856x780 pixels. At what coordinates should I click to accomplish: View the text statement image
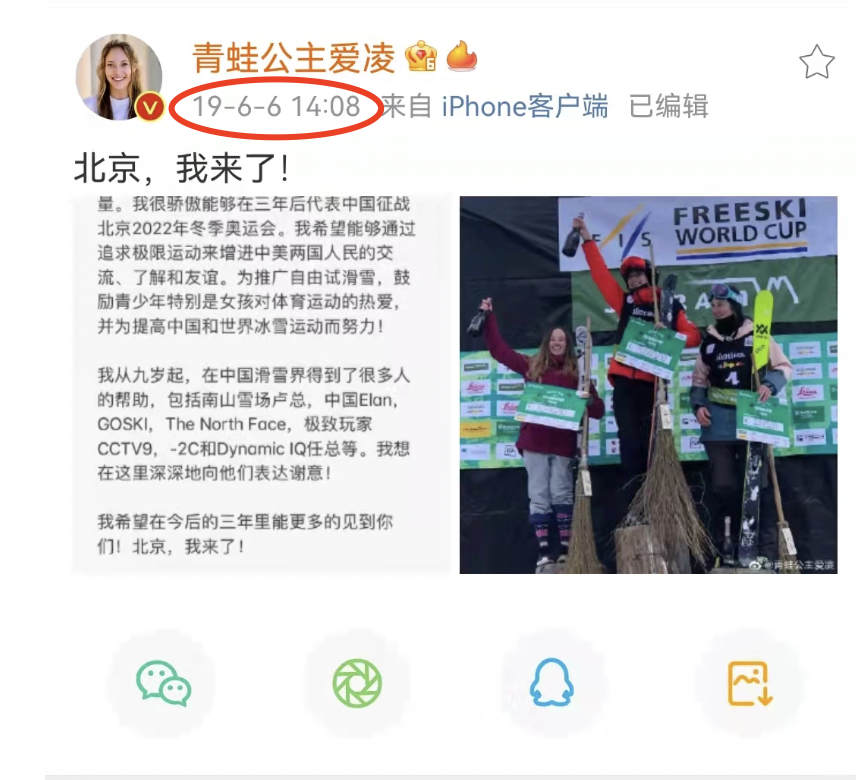coord(260,385)
